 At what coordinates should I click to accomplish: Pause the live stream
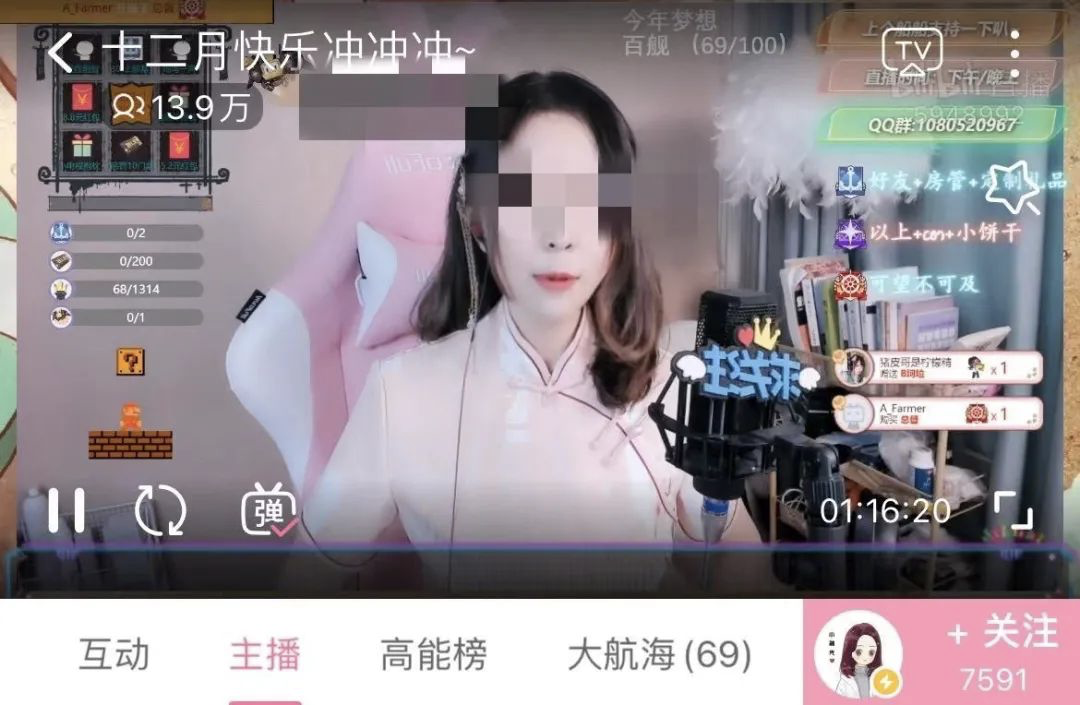coord(66,510)
